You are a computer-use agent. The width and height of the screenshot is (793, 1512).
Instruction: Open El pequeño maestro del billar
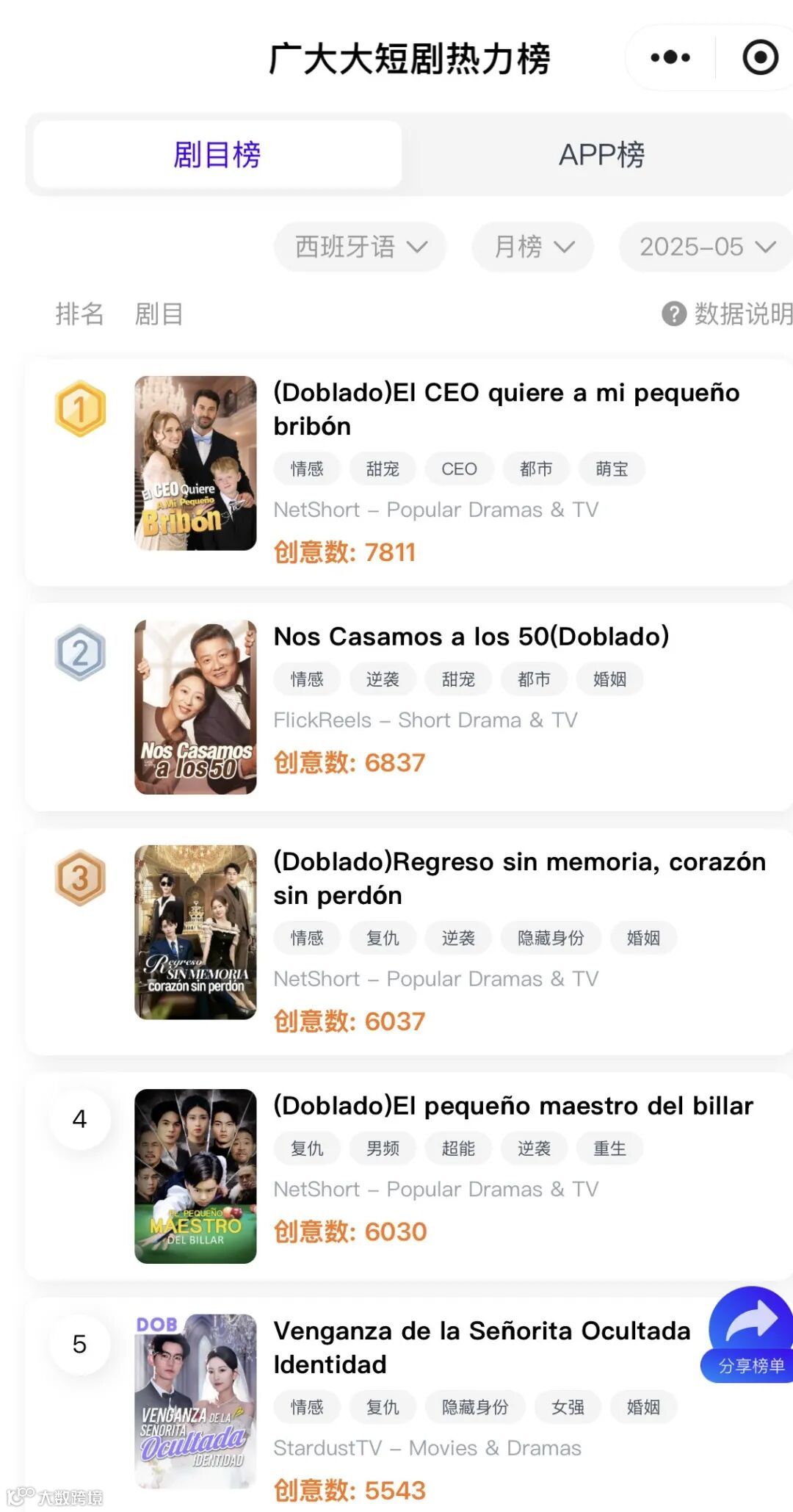coord(513,1106)
